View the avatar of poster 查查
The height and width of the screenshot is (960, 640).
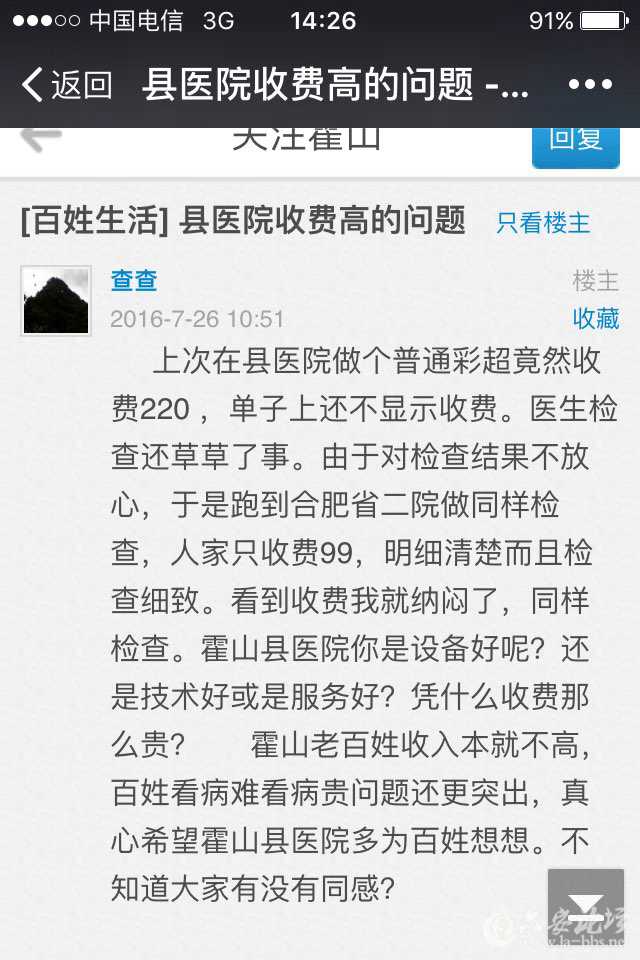[x=56, y=300]
